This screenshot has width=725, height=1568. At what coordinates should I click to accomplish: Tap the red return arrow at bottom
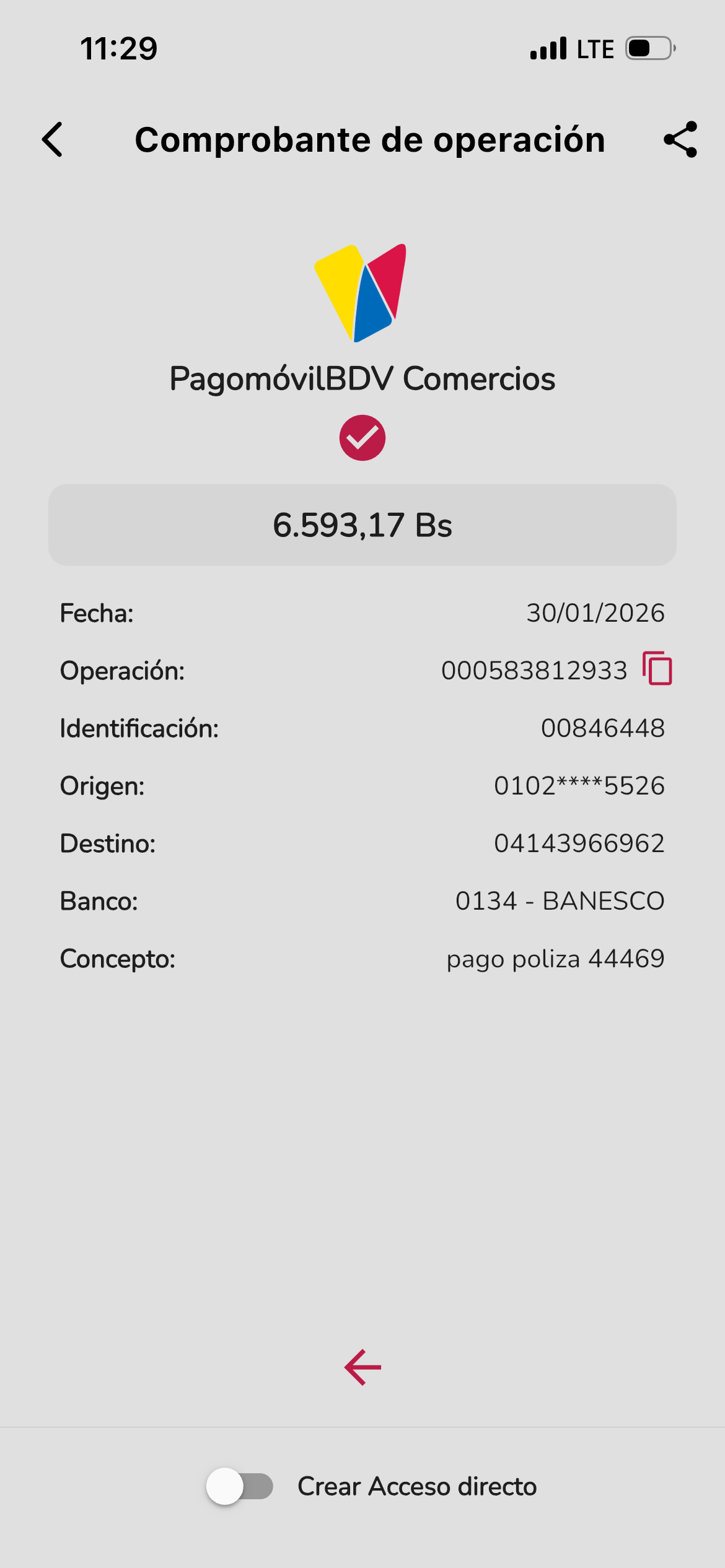(x=362, y=1367)
